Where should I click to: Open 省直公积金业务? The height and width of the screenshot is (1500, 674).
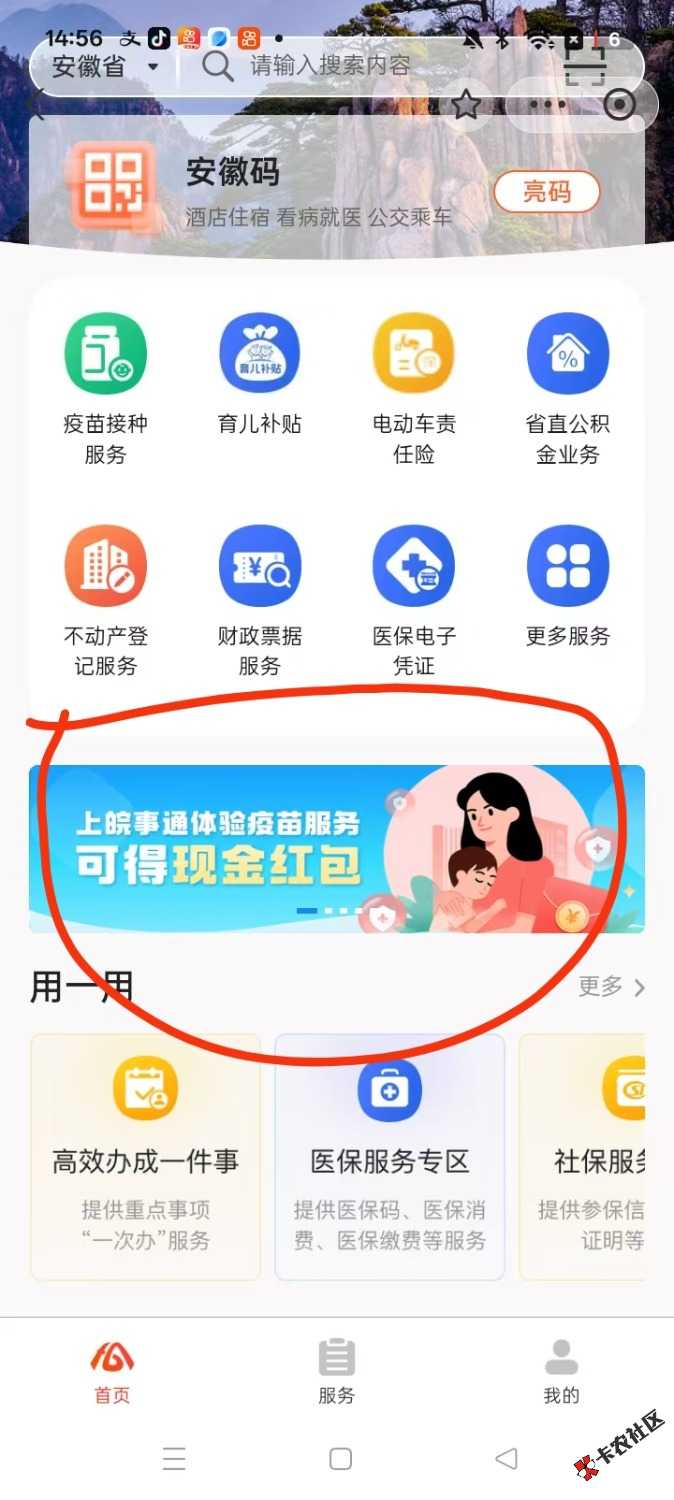pyautogui.click(x=568, y=388)
